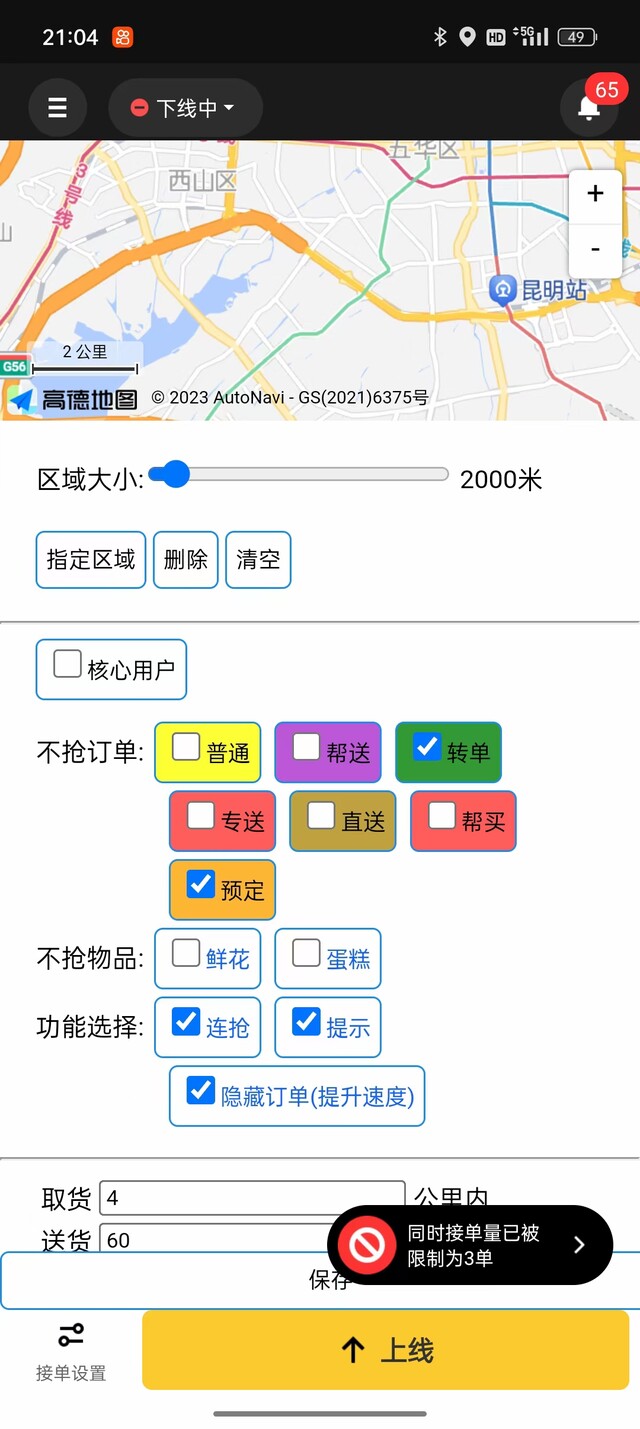Tap the 取货 distance field
This screenshot has height=1429, width=640.
pyautogui.click(x=252, y=1198)
